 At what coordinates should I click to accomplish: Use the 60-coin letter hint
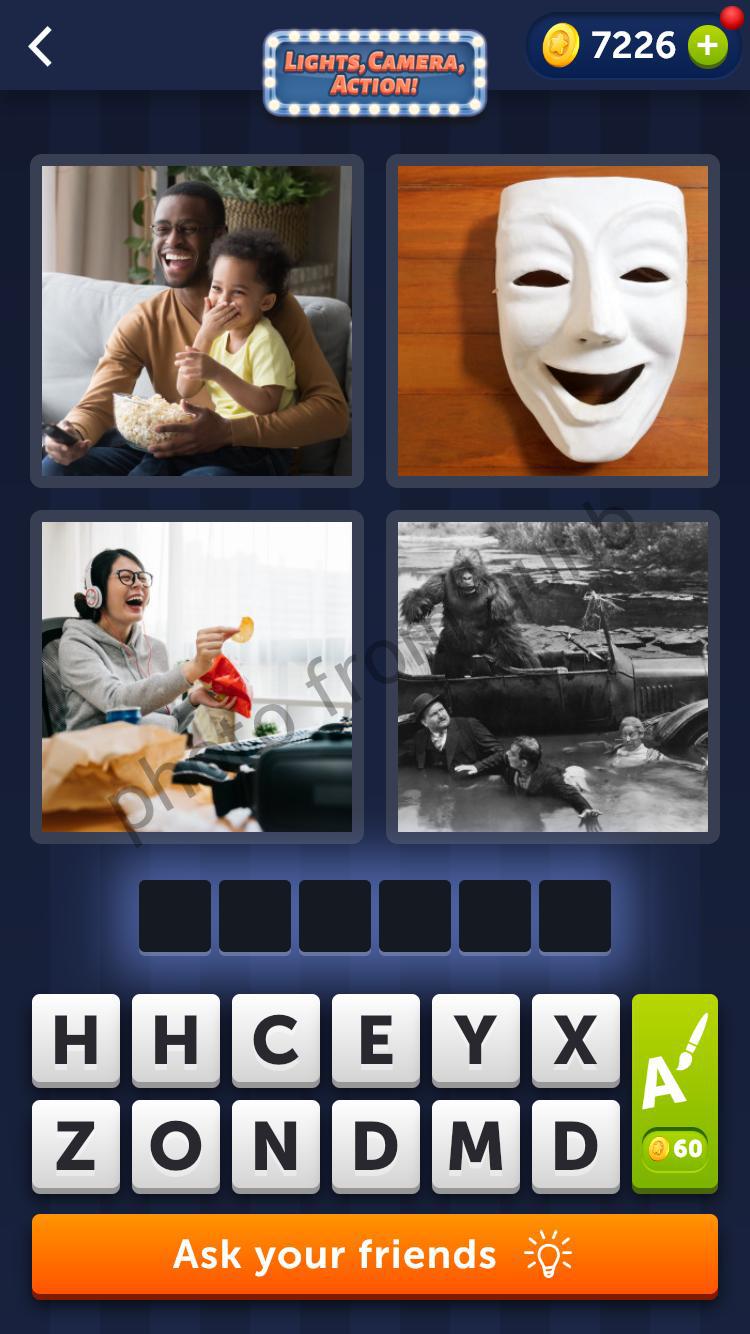(675, 1093)
